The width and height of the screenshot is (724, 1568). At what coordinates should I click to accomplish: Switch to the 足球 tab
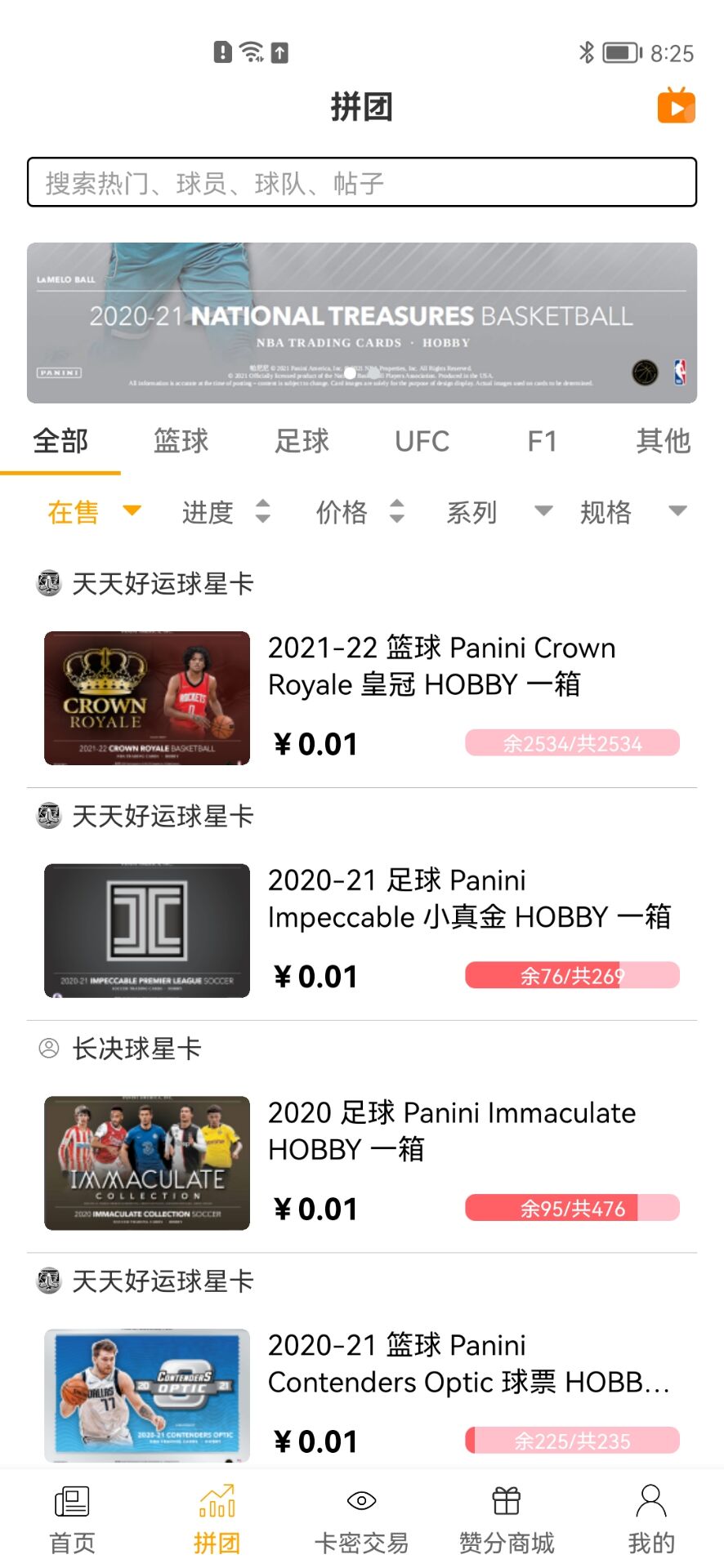tap(302, 441)
